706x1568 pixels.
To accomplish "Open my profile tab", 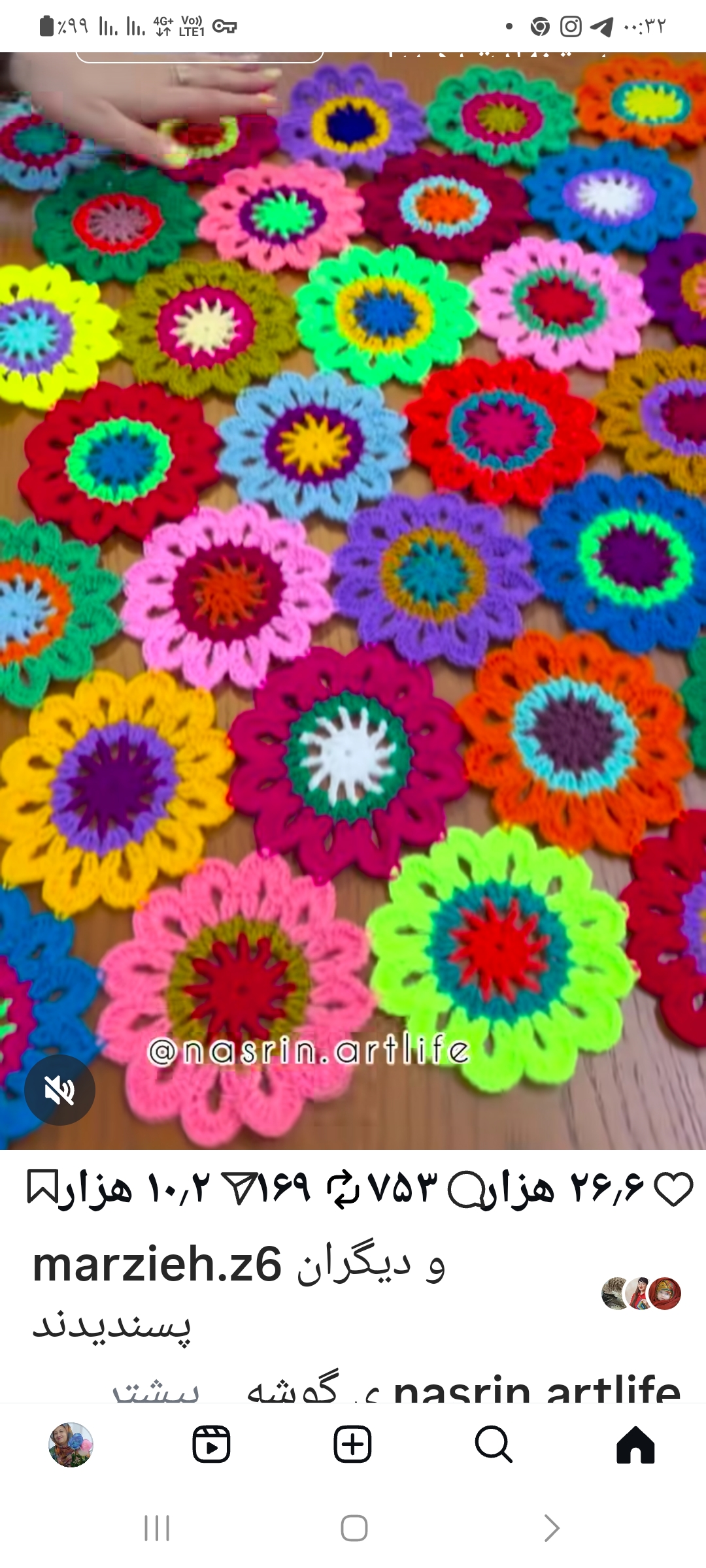I will [71, 1445].
